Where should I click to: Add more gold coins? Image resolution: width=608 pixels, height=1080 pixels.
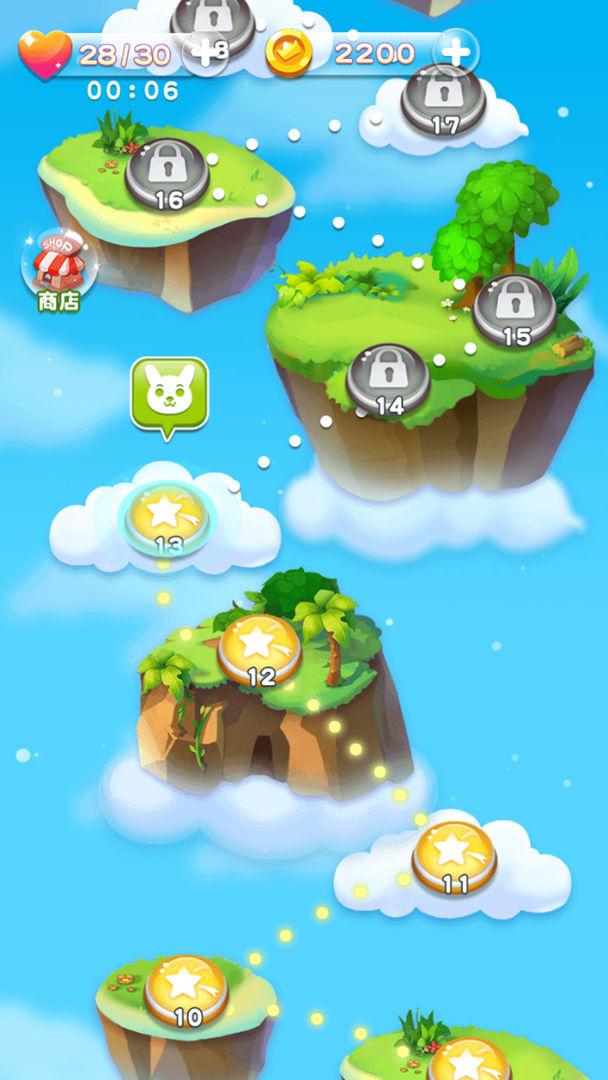pos(456,52)
